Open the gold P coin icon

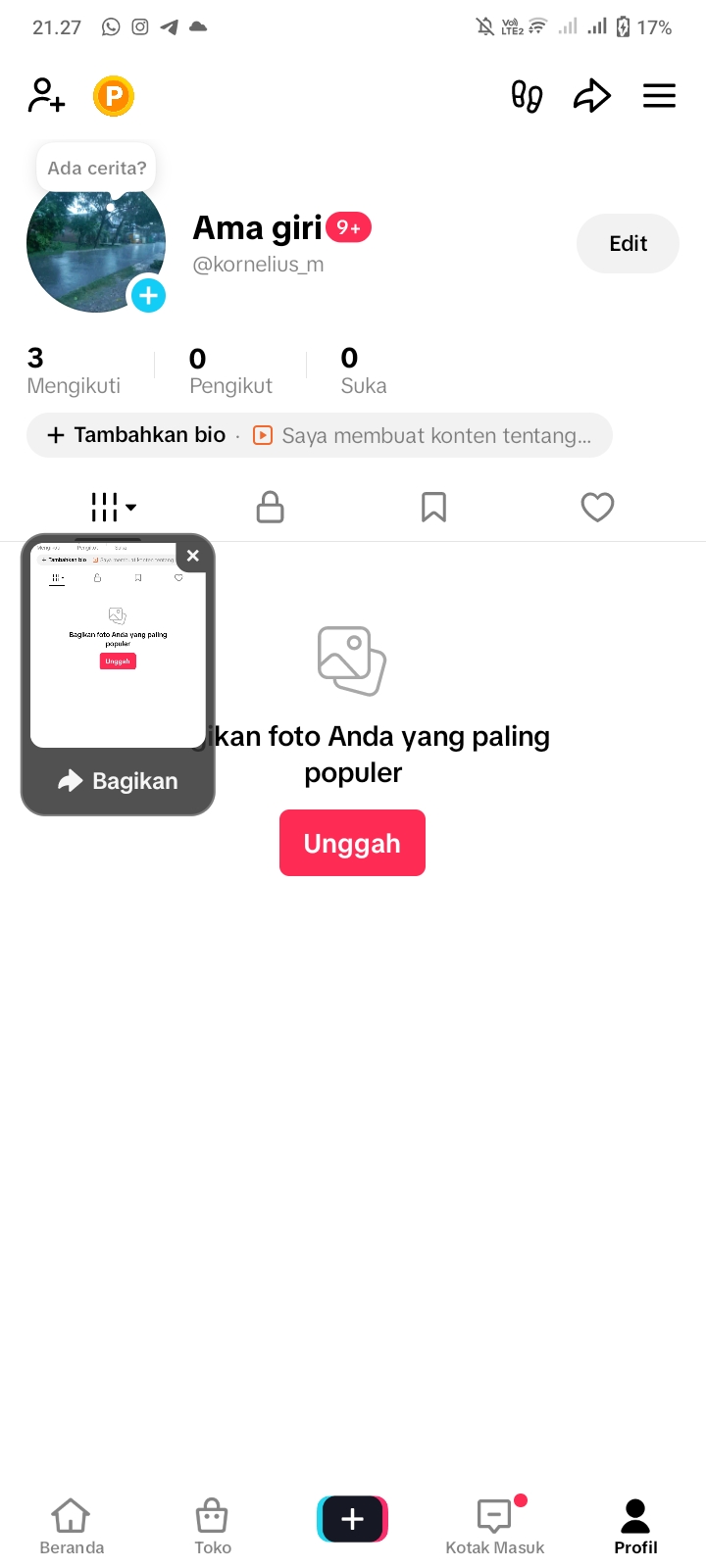114,96
